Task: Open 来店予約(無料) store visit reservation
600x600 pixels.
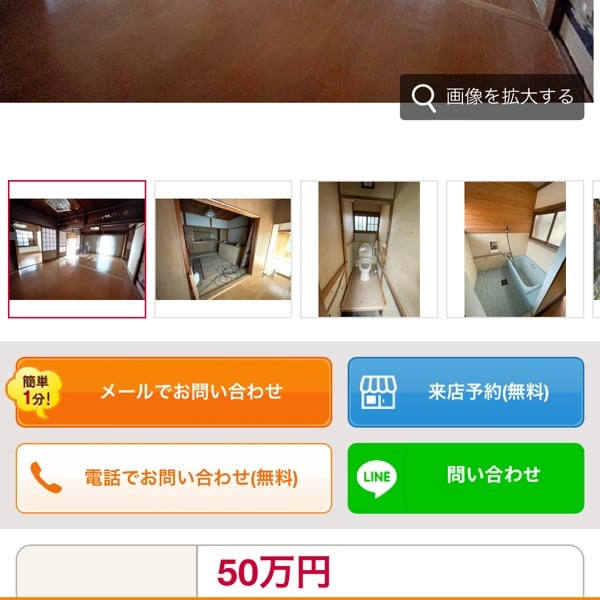Action: point(466,392)
